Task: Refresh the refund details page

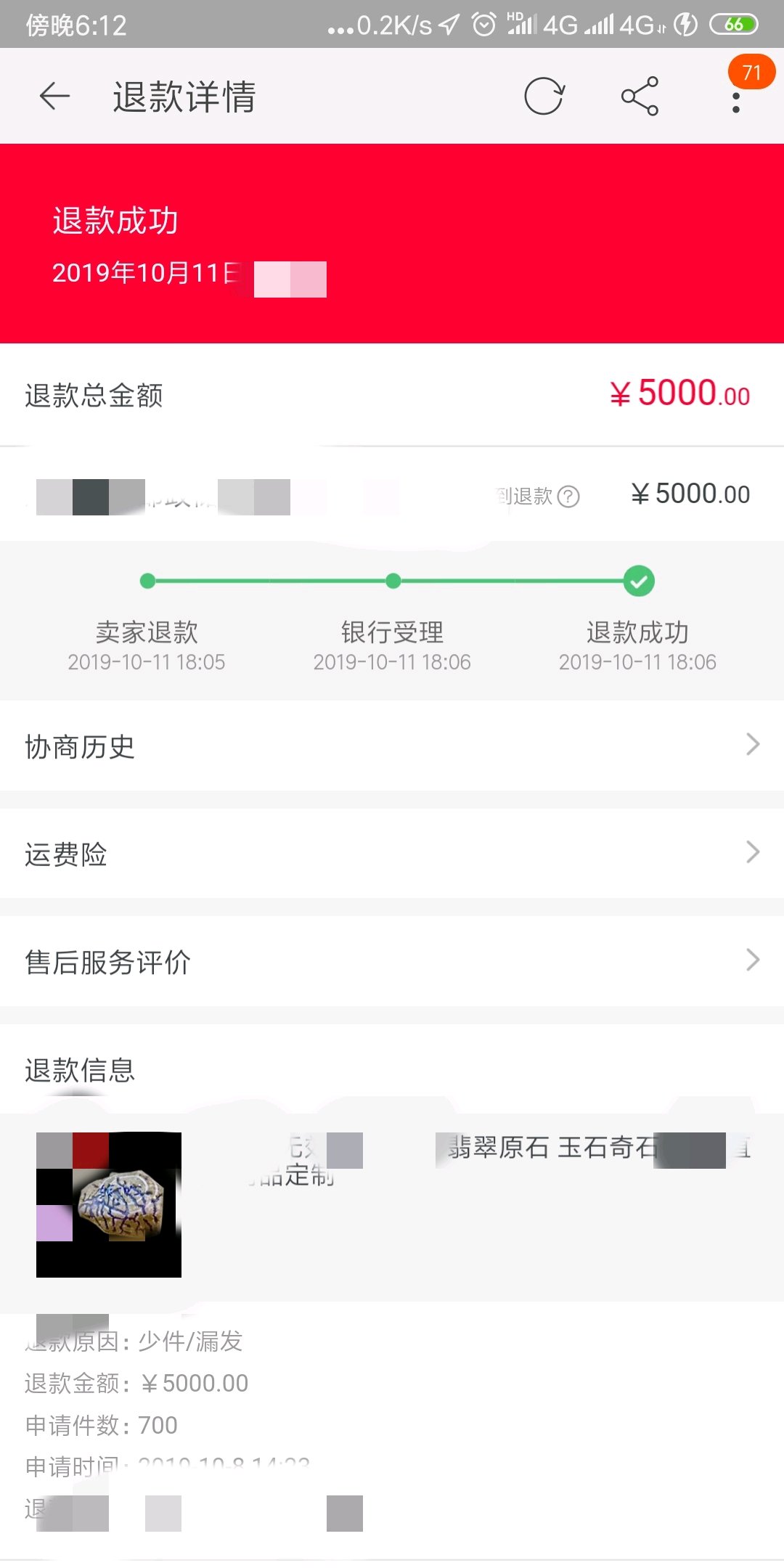Action: 544,96
